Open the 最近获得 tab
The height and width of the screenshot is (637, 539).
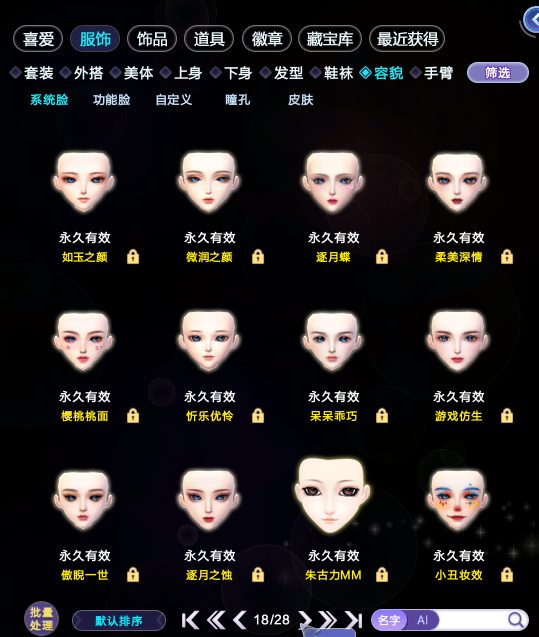coord(407,39)
